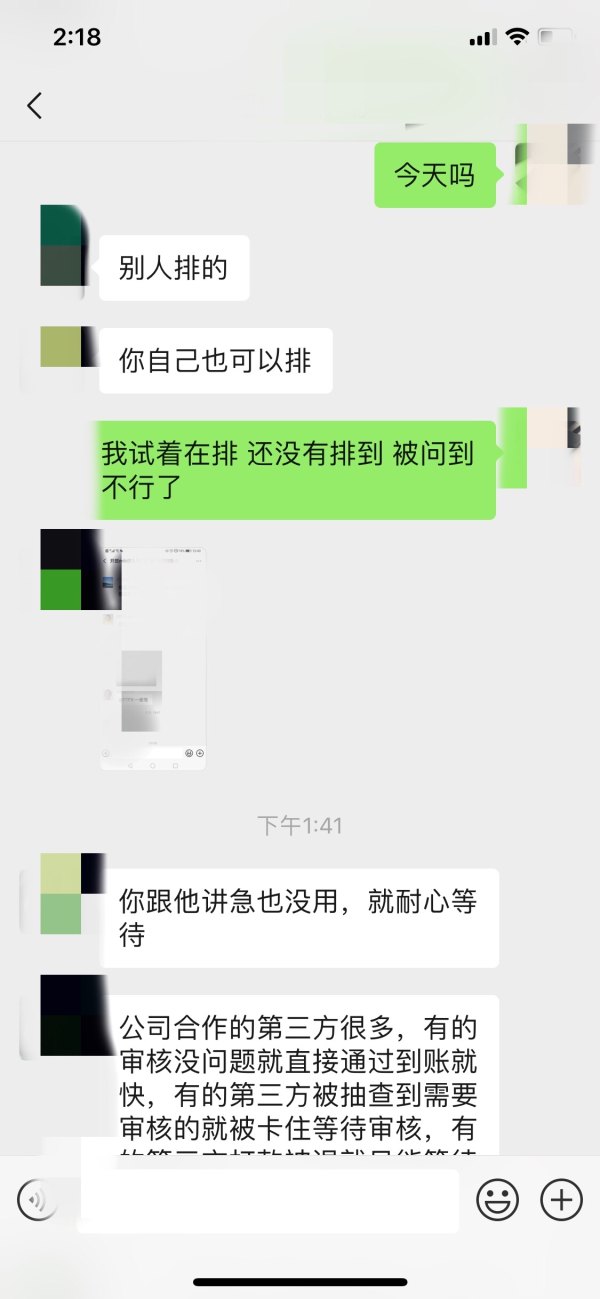Go back to the chat list
The image size is (600, 1299).
pos(35,106)
